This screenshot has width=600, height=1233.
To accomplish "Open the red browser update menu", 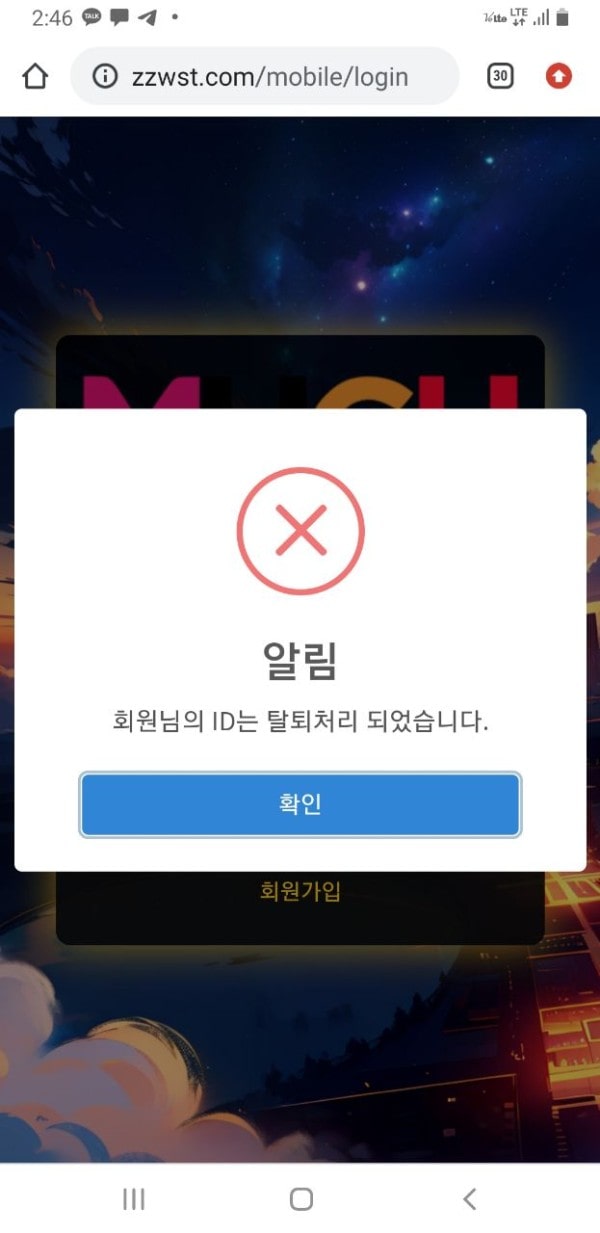I will (559, 76).
